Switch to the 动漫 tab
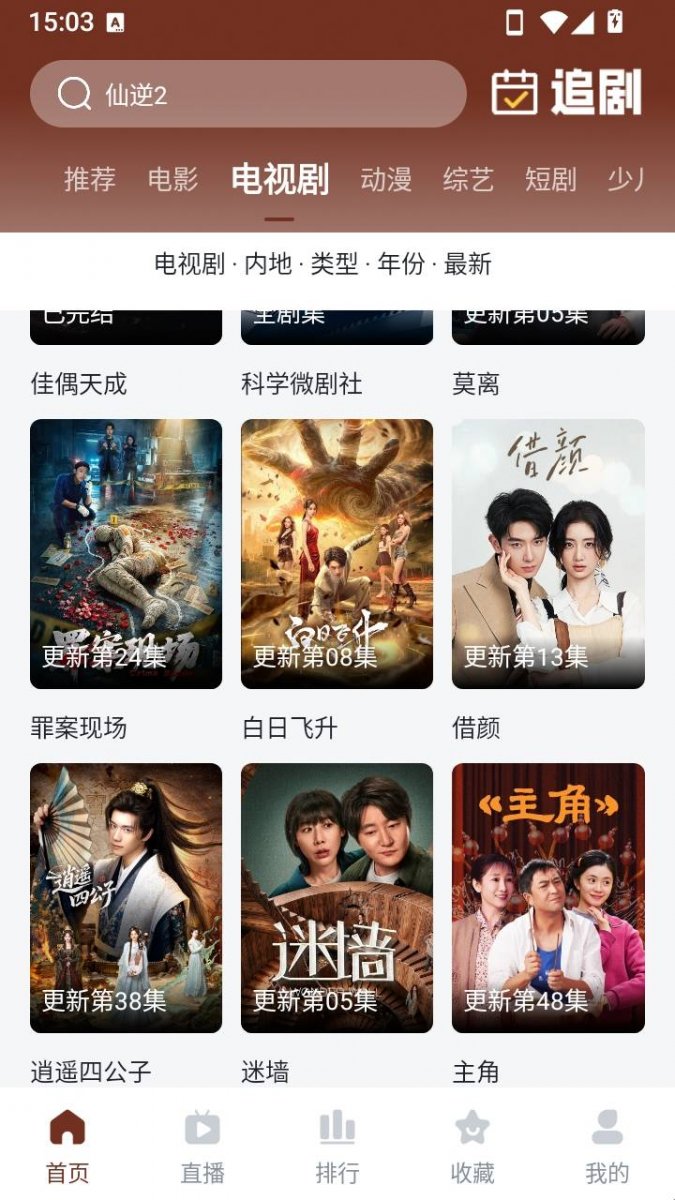The height and width of the screenshot is (1200, 675). [386, 180]
